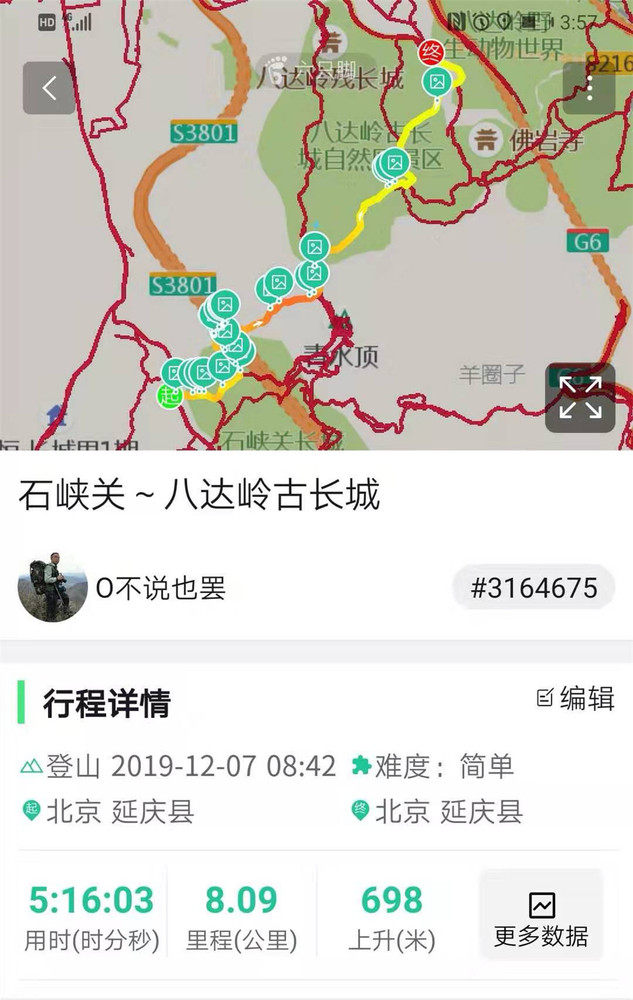This screenshot has height=1000, width=633.
Task: Expand the map to full screen
Action: point(580,397)
